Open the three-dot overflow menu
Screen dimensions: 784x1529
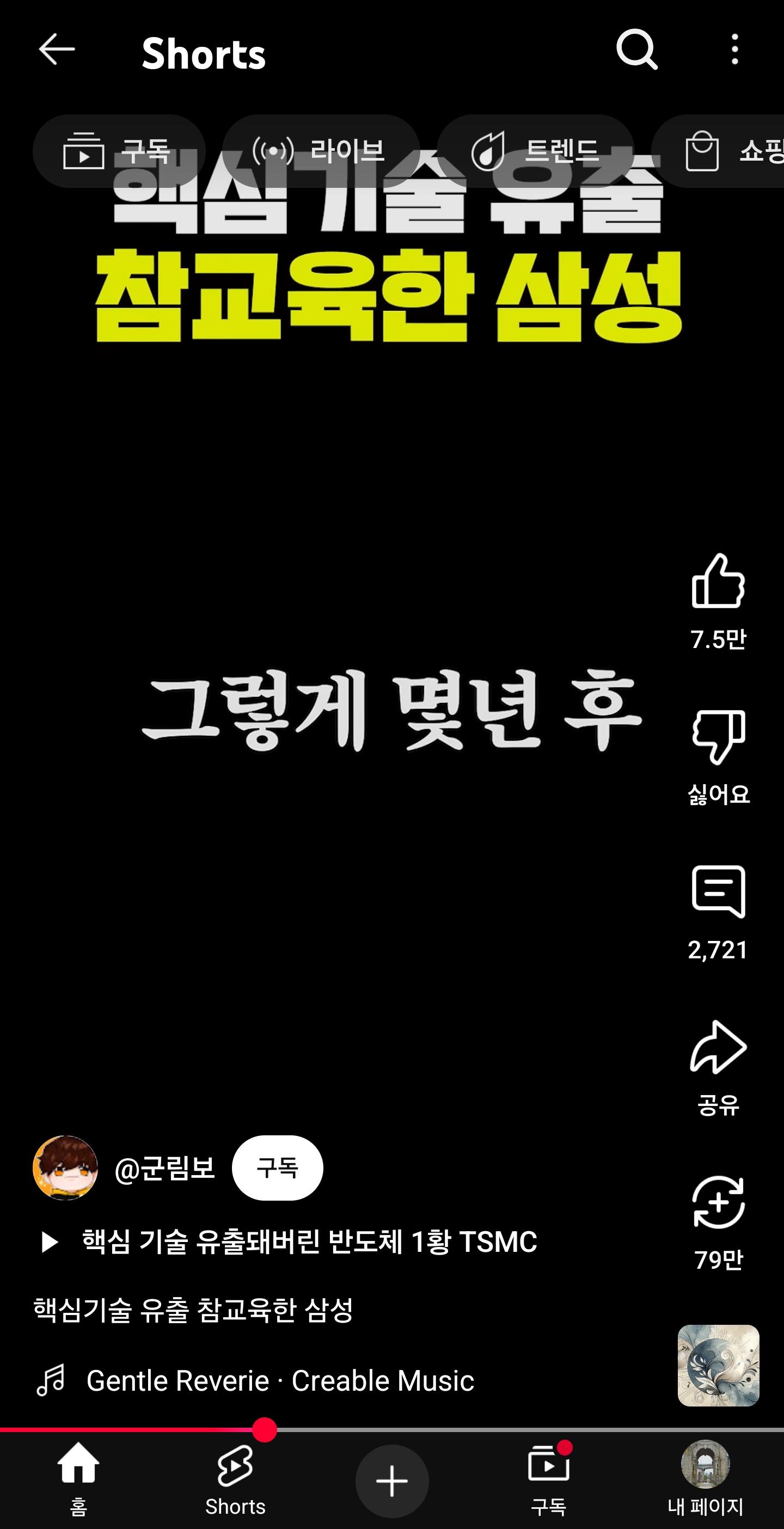tap(735, 49)
